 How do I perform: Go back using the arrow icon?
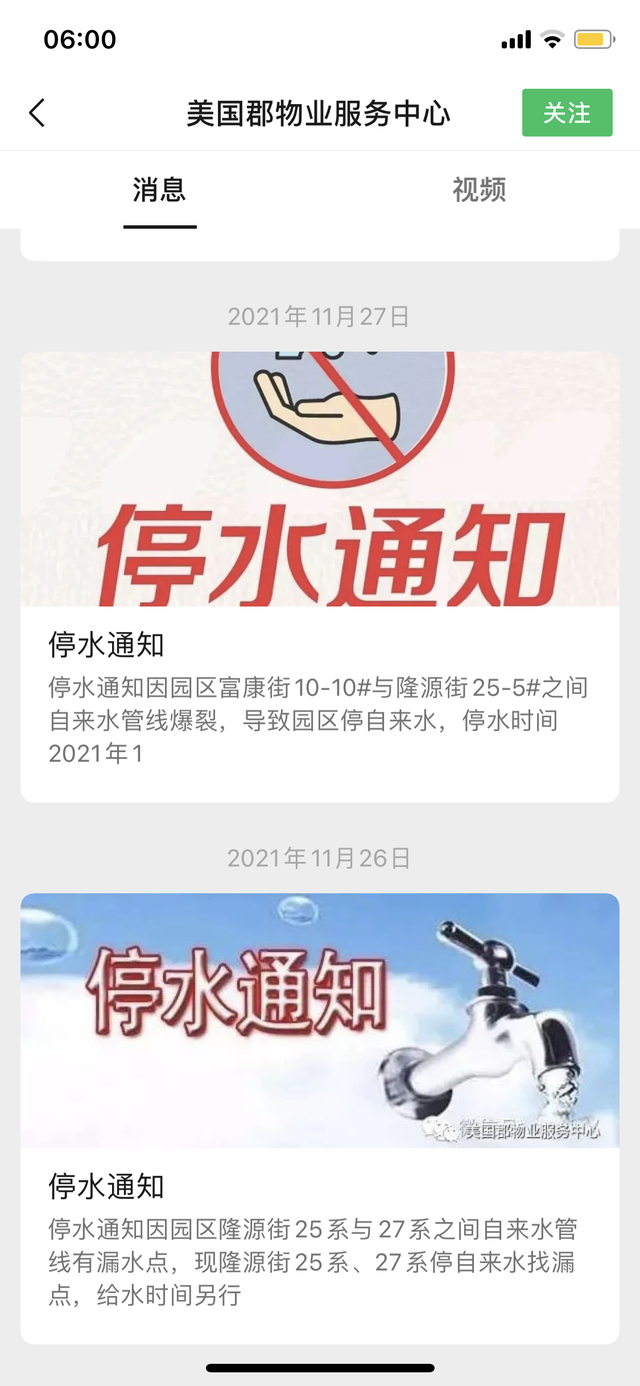37,113
